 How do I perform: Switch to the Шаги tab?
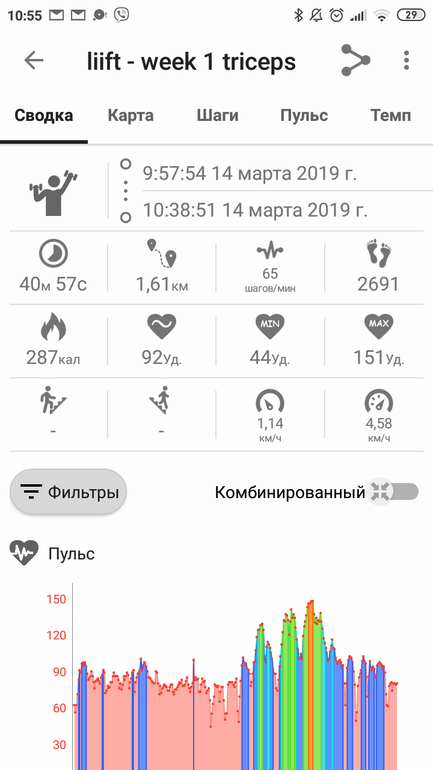click(x=217, y=116)
